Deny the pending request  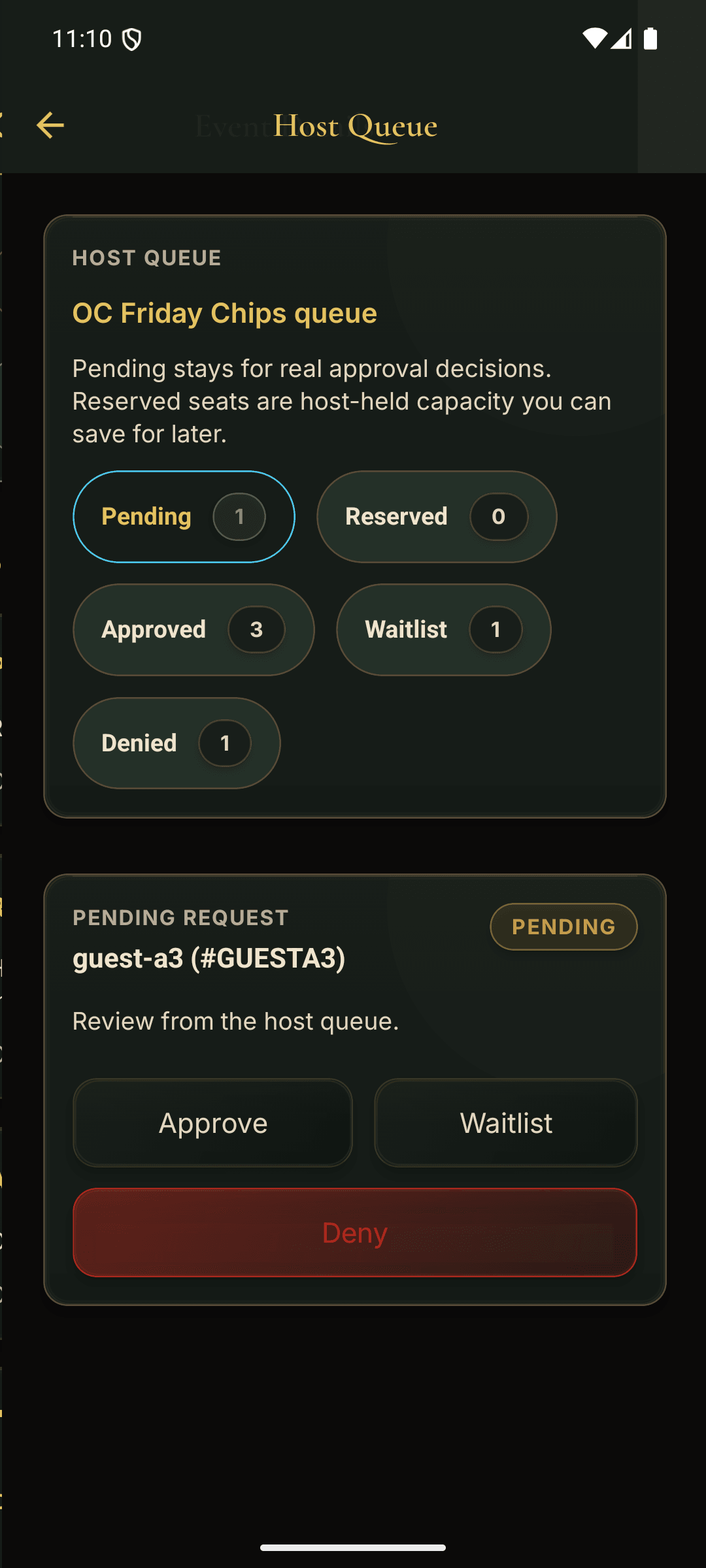pos(355,1233)
